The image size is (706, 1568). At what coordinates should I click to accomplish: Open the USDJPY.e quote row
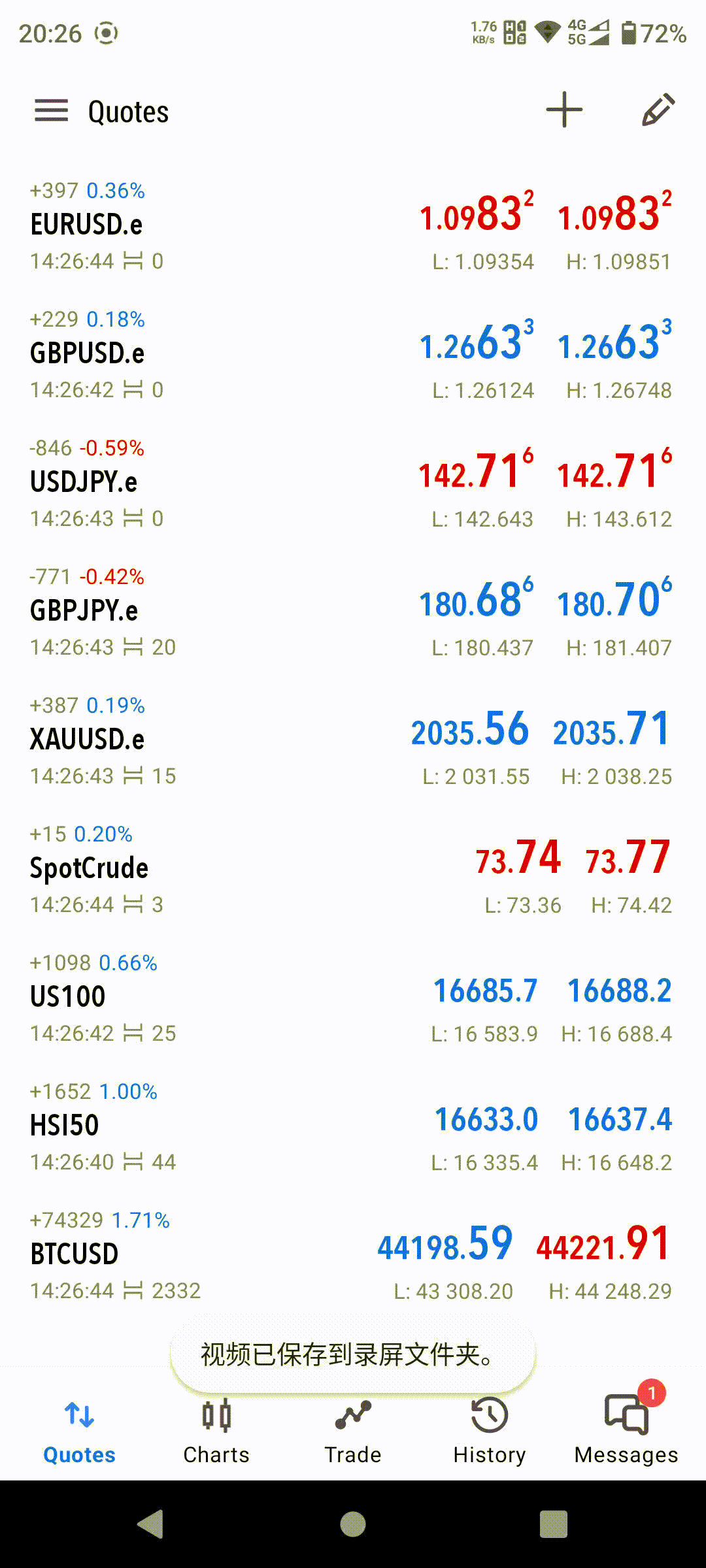click(353, 483)
